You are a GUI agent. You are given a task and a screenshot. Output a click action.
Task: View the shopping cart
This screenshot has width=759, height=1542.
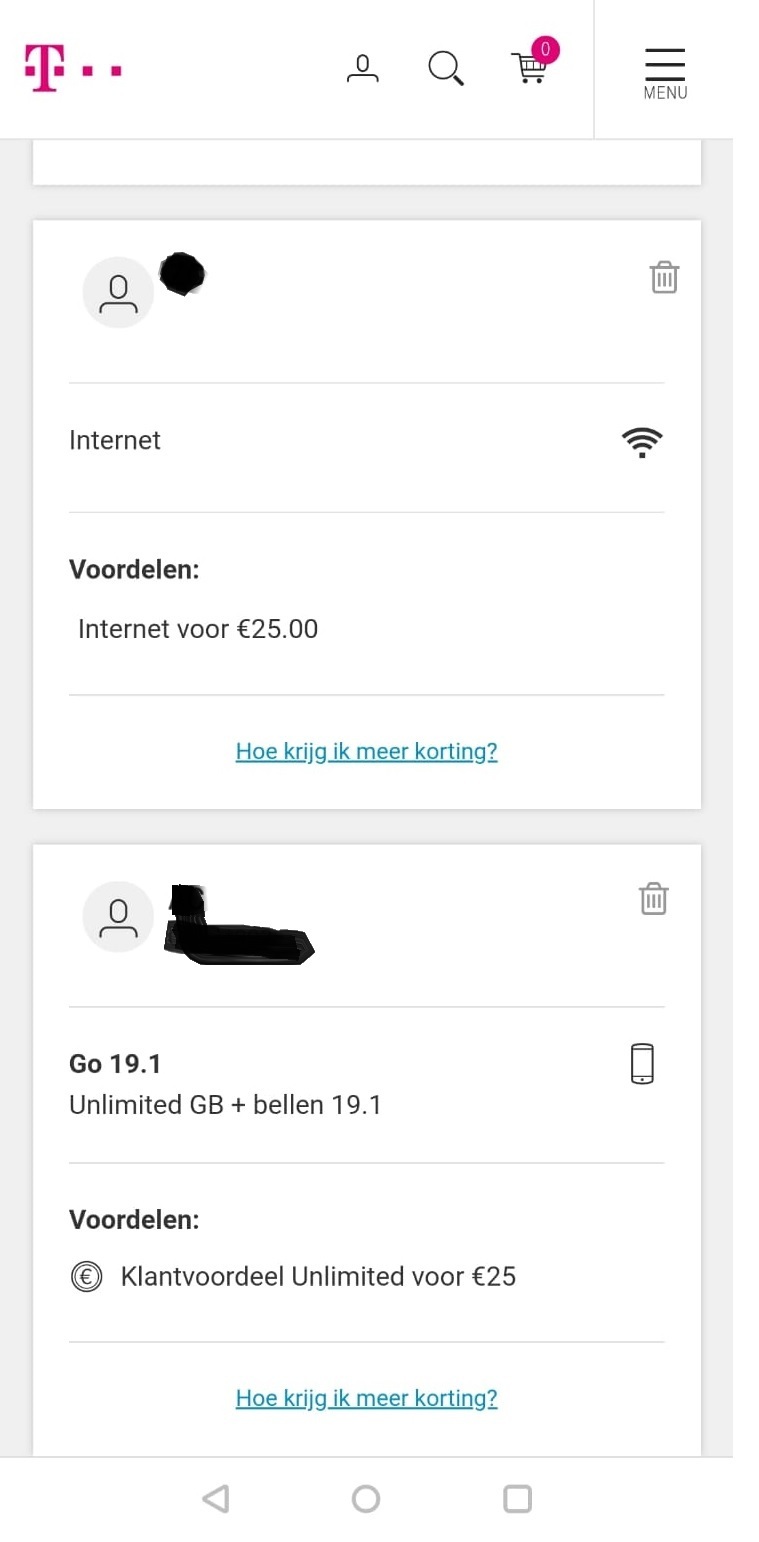[533, 62]
